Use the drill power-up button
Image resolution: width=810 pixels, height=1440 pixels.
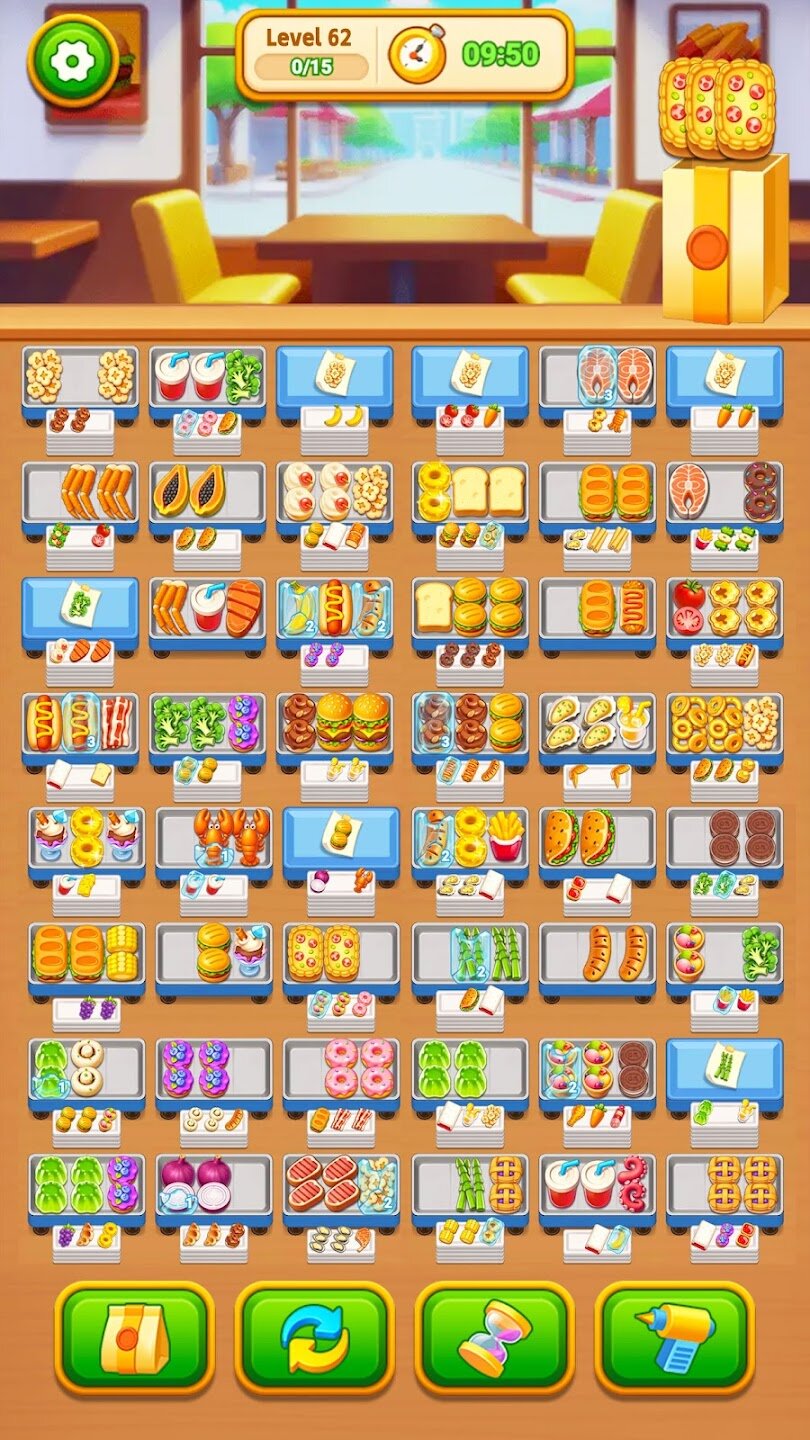click(x=674, y=1337)
